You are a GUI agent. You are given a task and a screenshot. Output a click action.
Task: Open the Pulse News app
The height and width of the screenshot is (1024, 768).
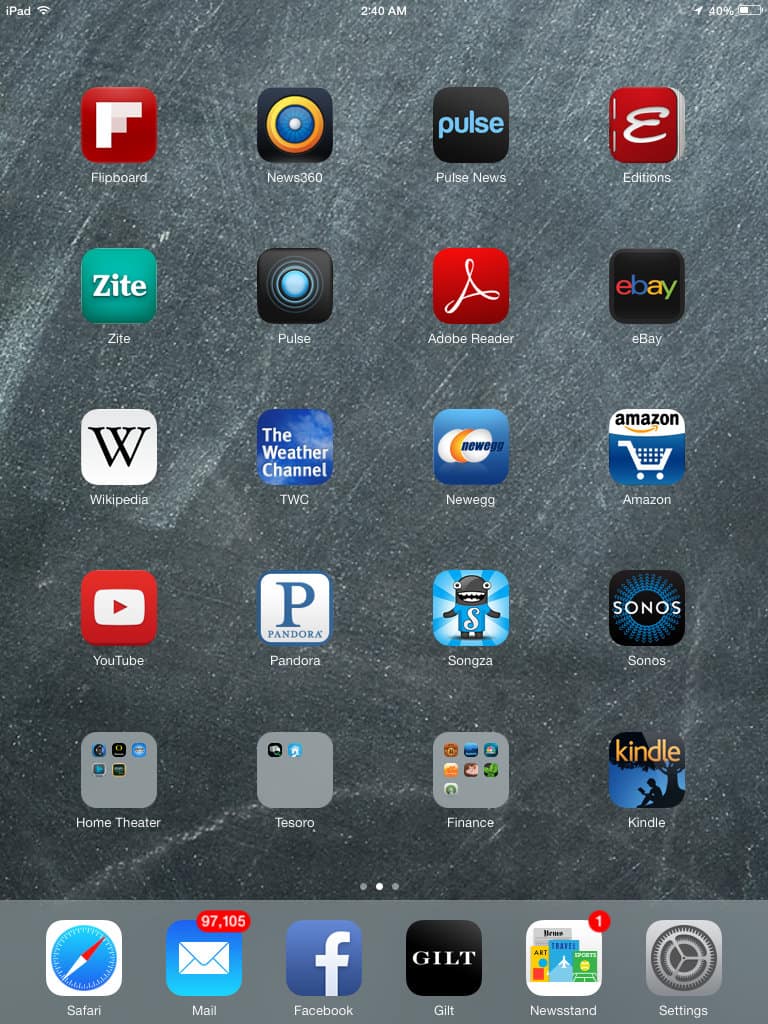tap(471, 125)
